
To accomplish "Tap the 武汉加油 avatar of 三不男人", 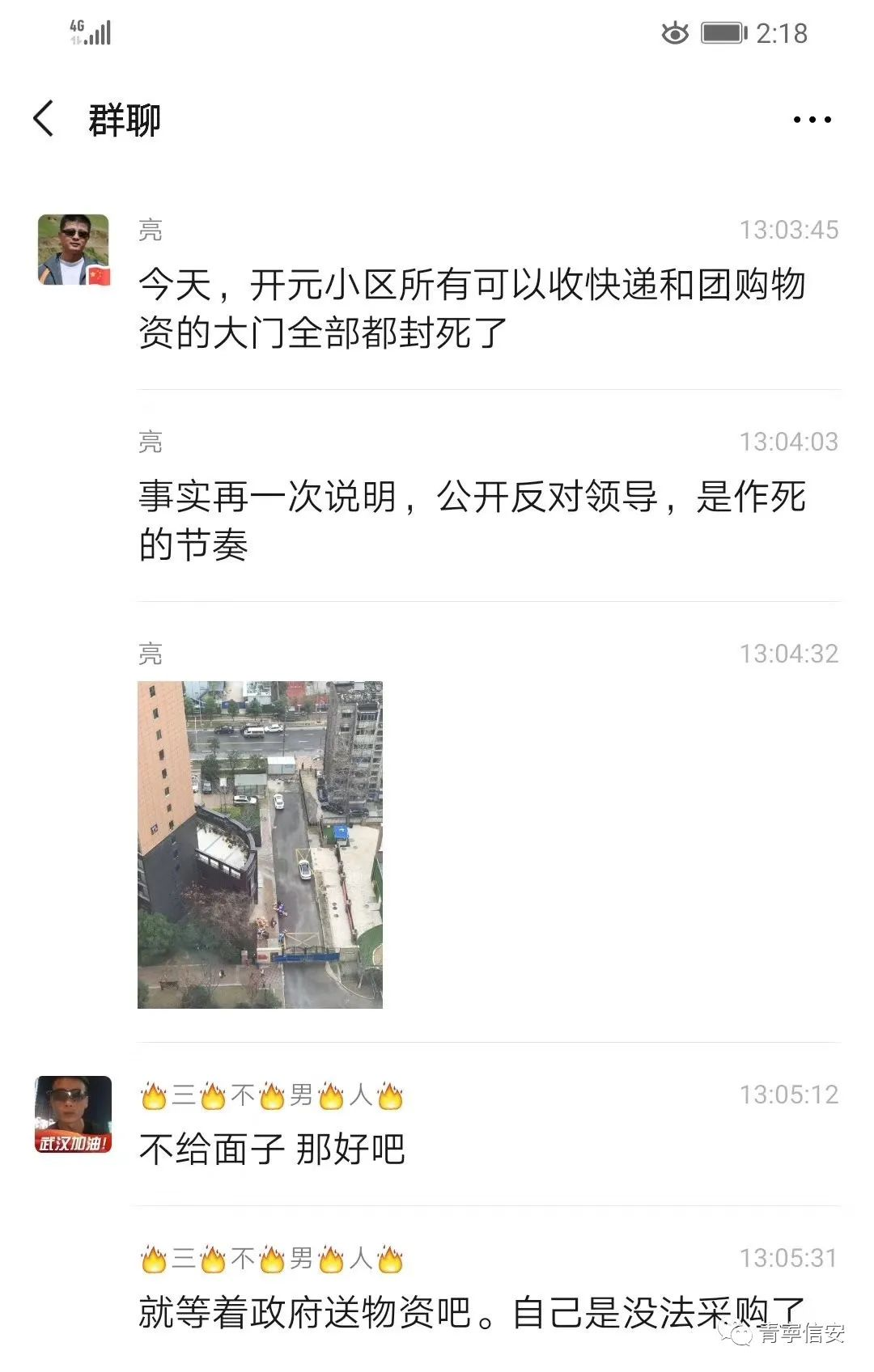I will pos(74,1114).
